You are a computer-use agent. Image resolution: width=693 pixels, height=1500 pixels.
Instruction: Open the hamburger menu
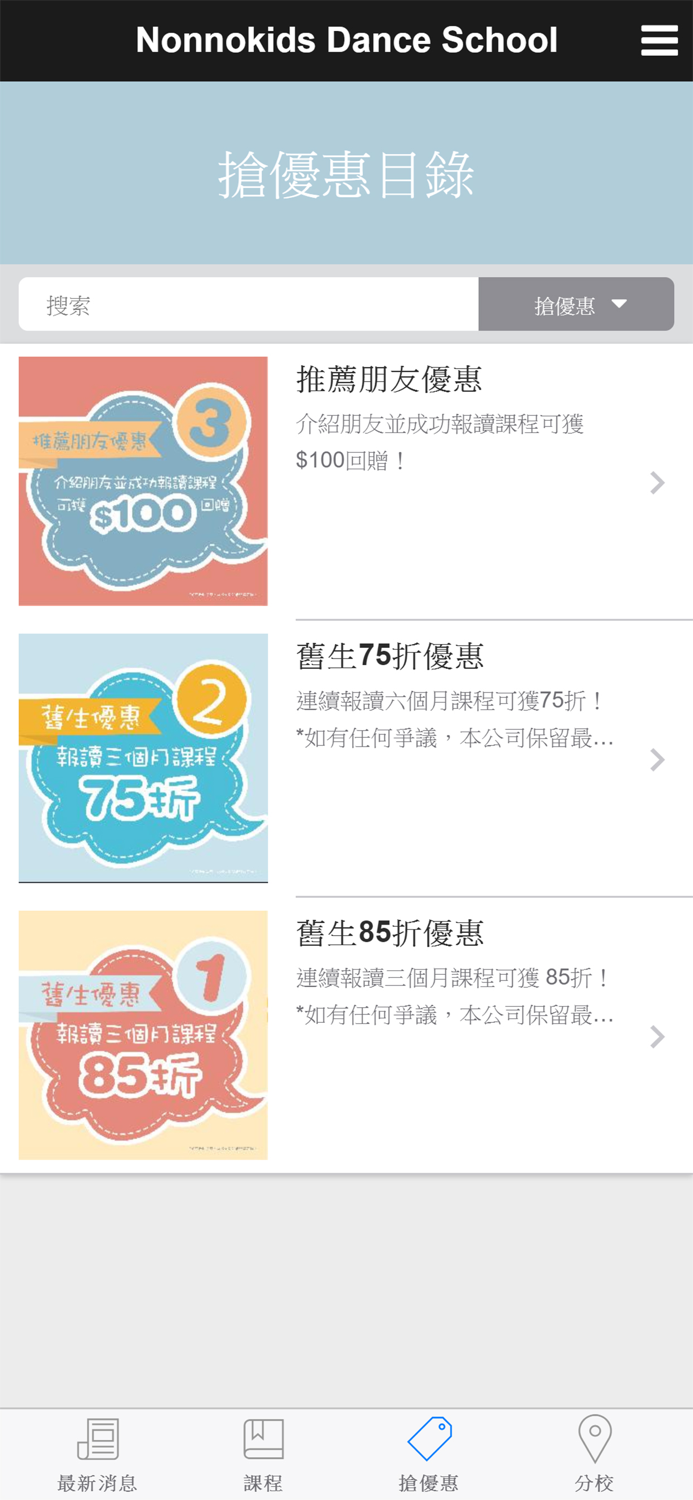coord(659,40)
